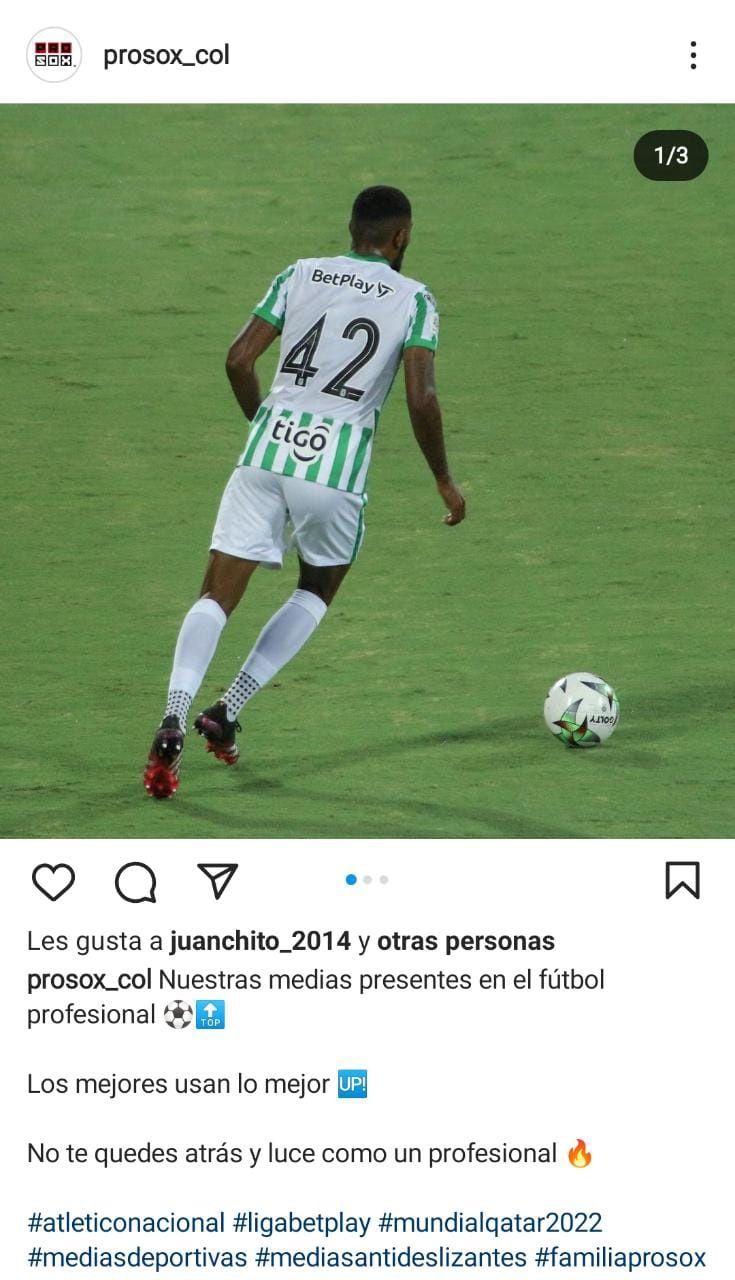This screenshot has height=1280, width=735.
Task: Open the prosox_col profile picture
Action: [x=54, y=55]
